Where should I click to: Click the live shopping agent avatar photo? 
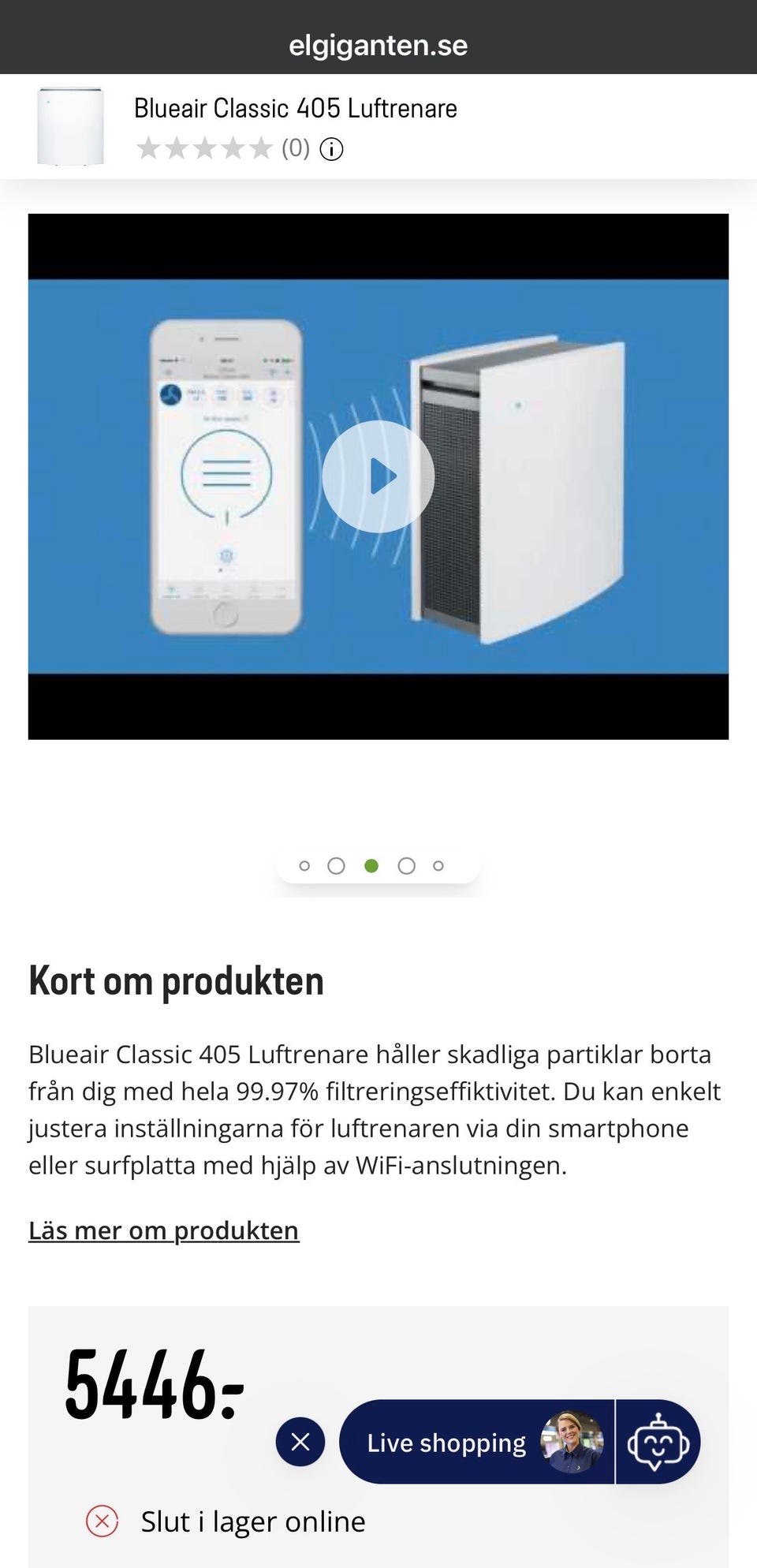(x=570, y=1443)
